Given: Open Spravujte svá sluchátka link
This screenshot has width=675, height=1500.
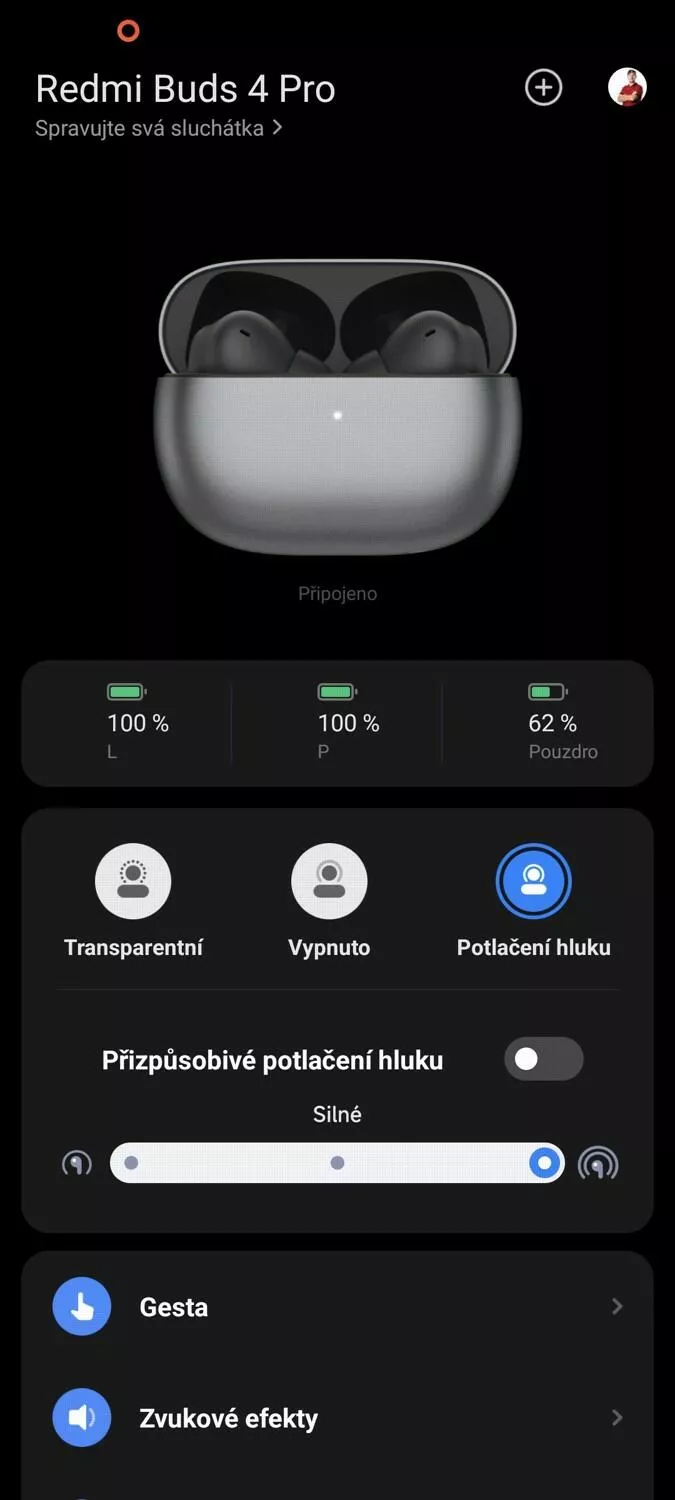Looking at the screenshot, I should tap(159, 128).
